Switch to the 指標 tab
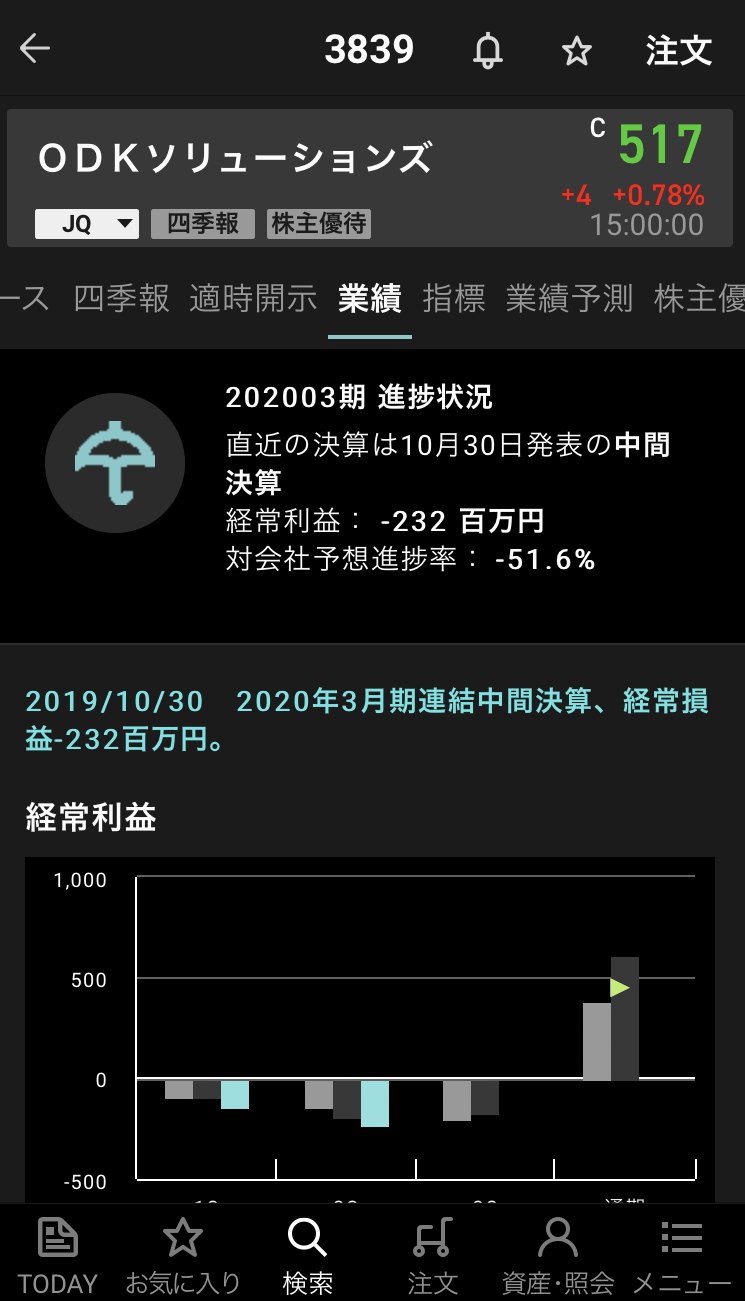The image size is (745, 1301). 454,298
